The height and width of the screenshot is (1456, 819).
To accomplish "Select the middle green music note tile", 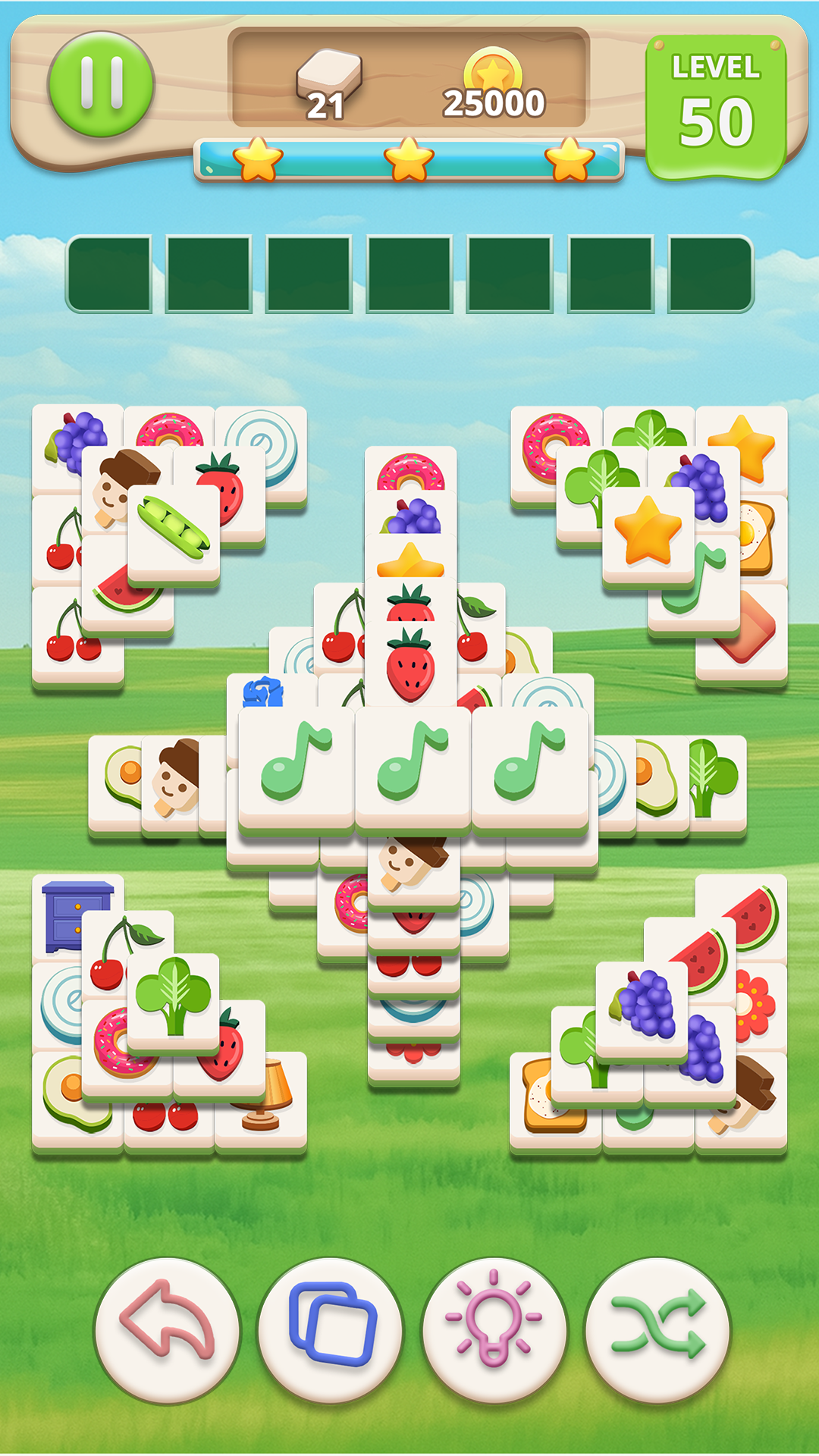I will click(413, 768).
